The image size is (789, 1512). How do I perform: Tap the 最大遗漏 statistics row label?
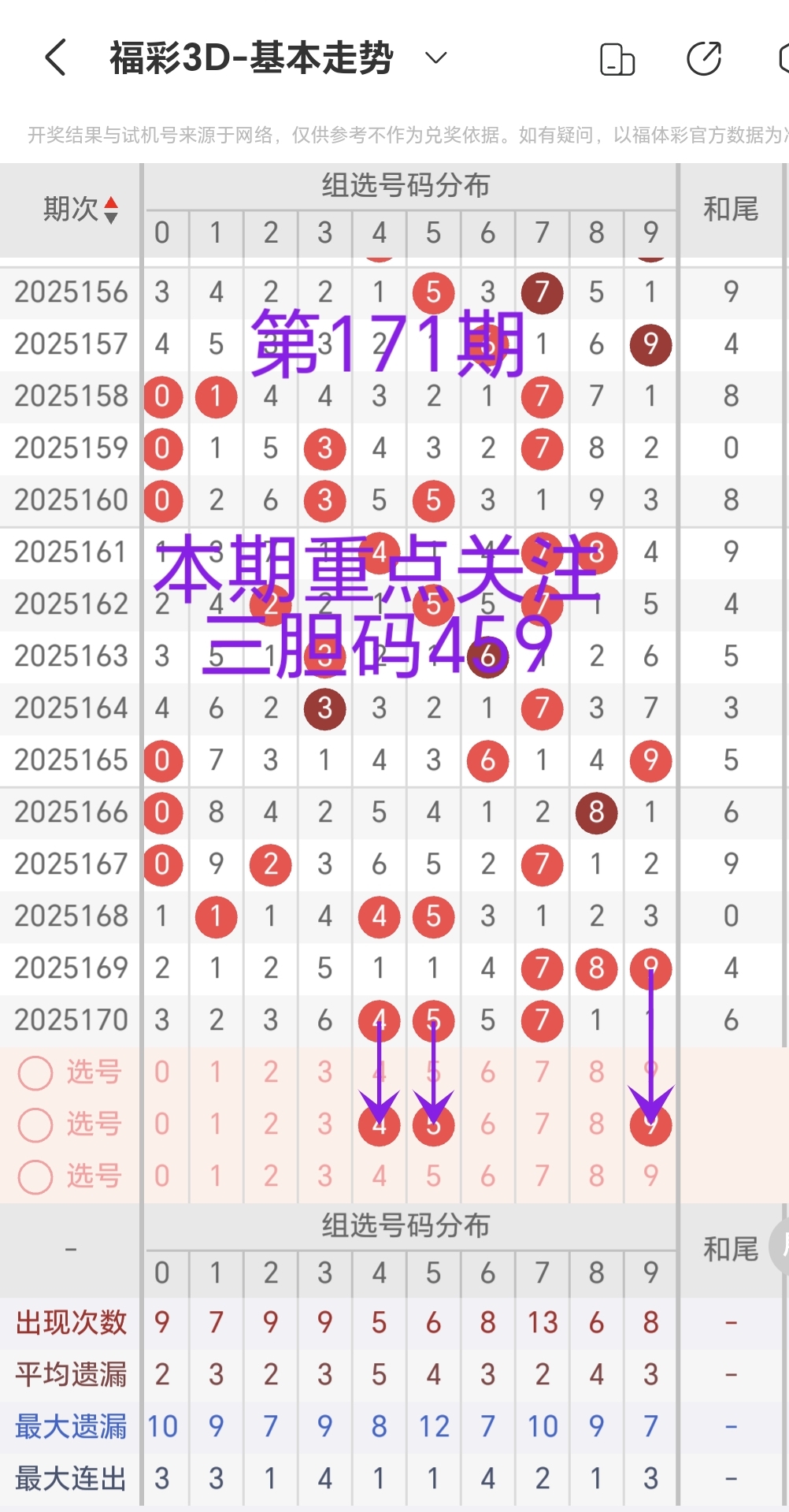[x=69, y=1426]
